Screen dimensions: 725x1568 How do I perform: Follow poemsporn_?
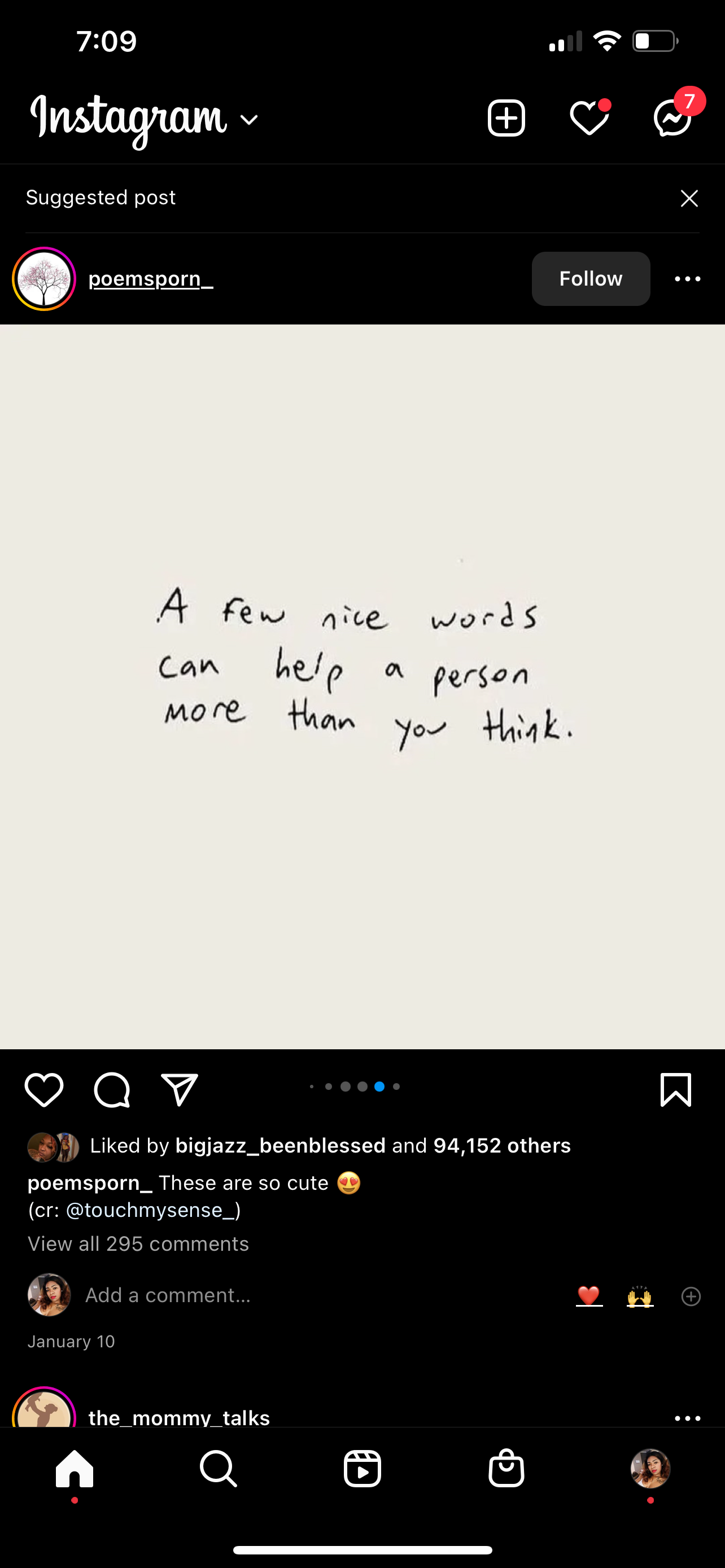591,279
